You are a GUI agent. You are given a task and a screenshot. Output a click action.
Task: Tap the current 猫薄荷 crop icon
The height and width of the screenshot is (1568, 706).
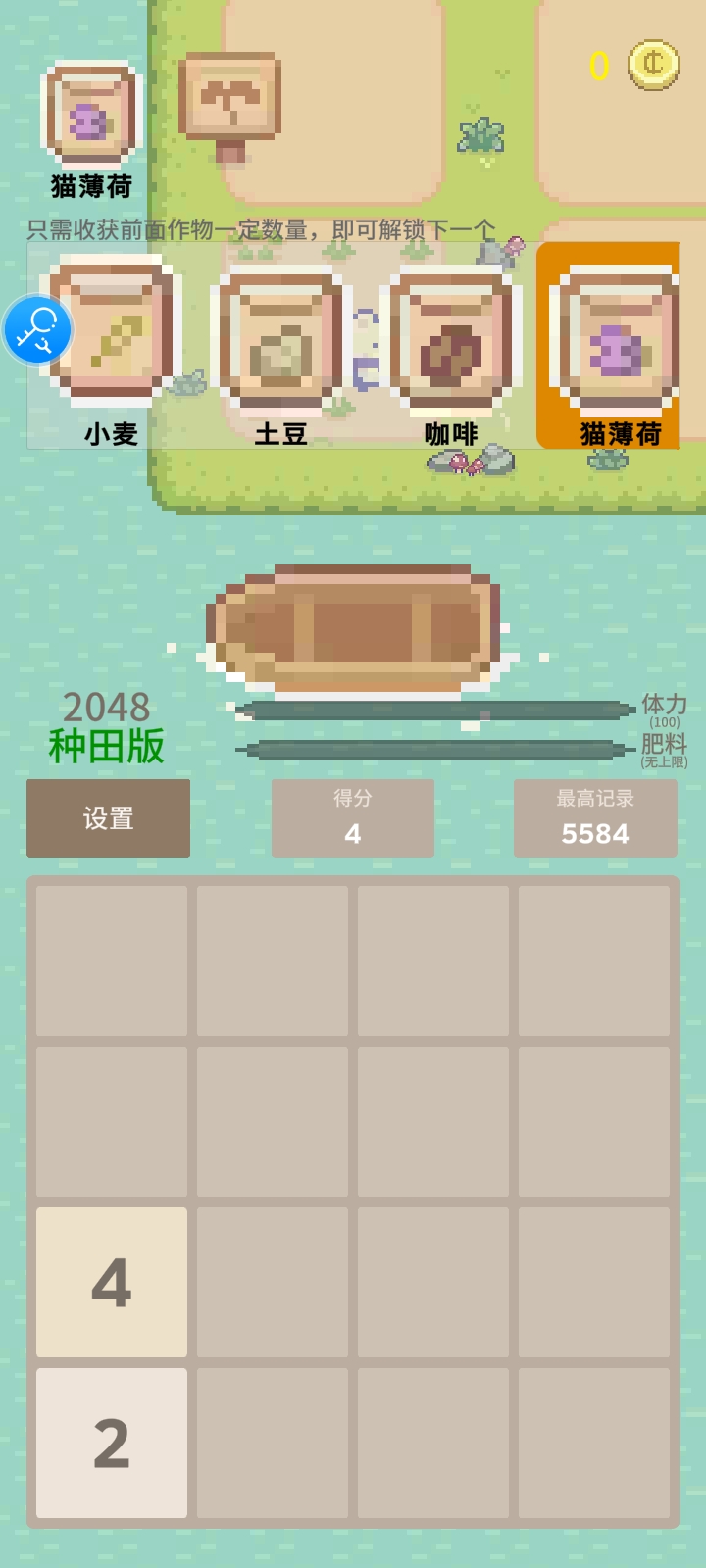tap(91, 116)
